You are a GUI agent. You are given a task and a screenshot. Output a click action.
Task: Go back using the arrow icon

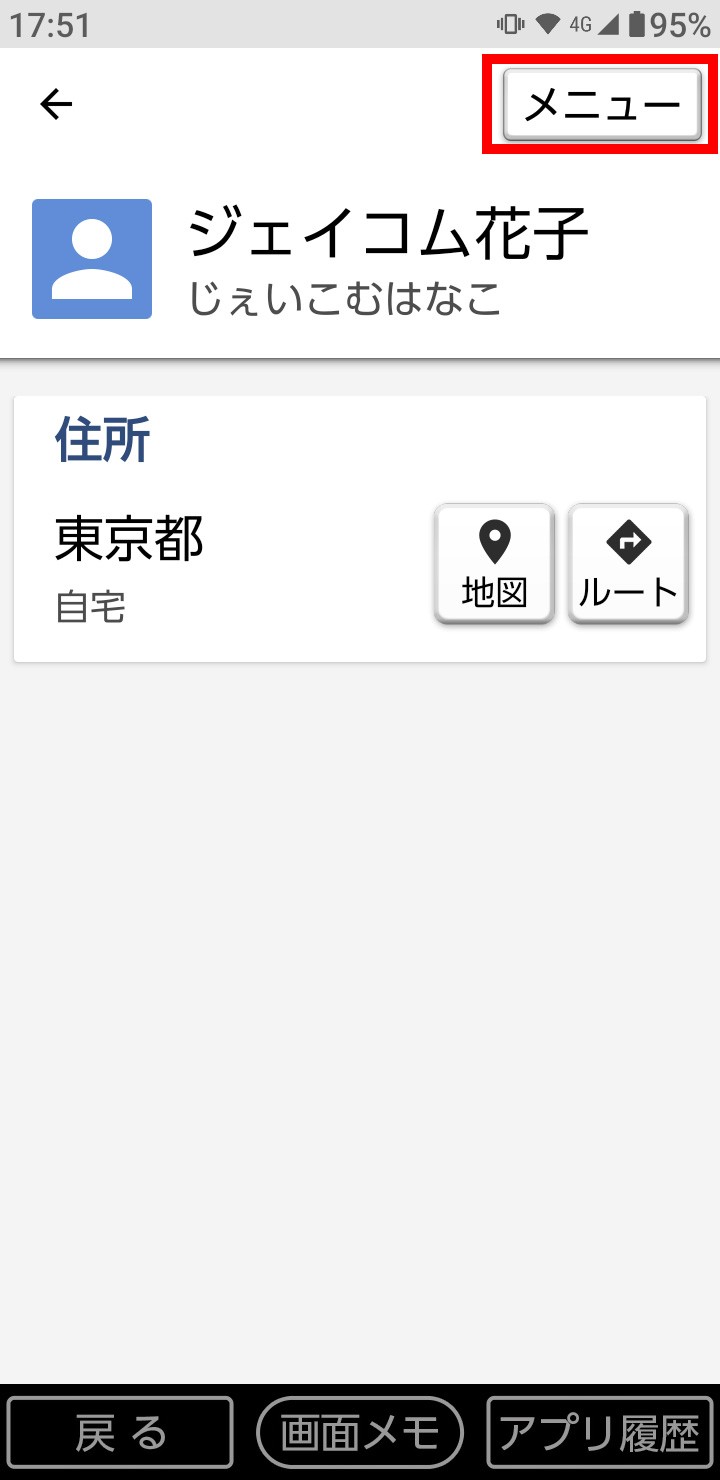click(x=56, y=104)
